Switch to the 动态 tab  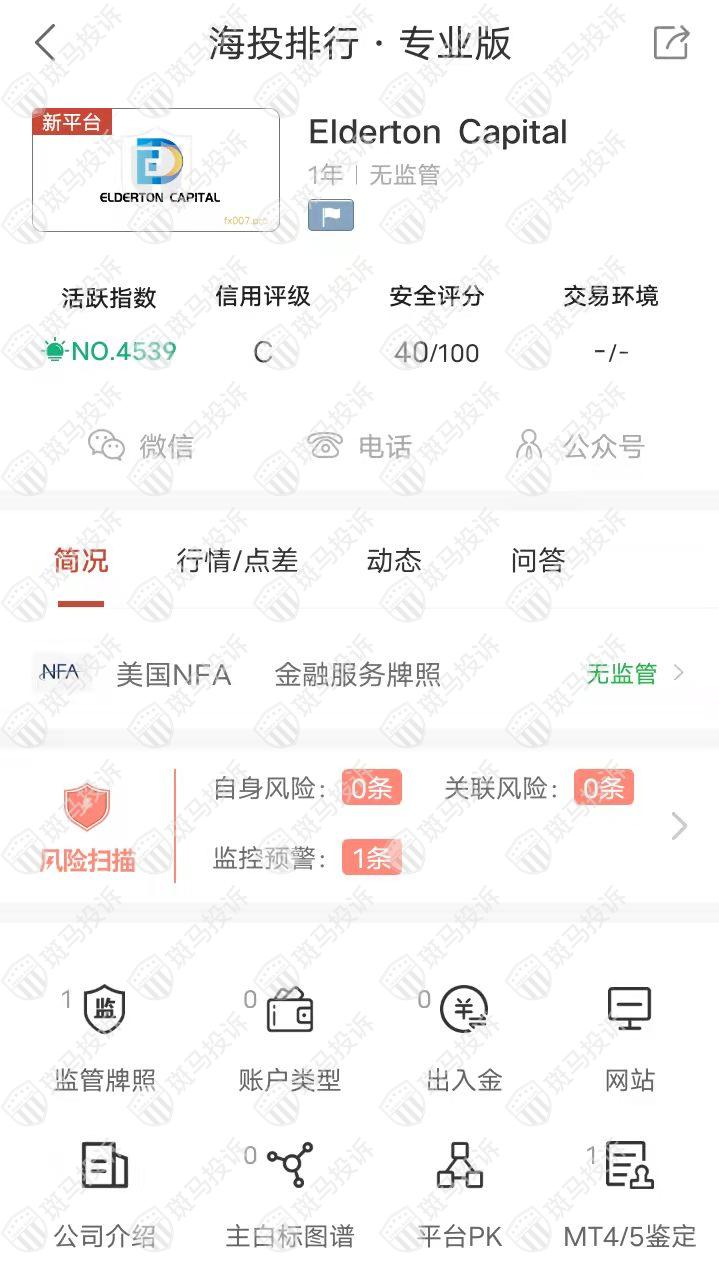click(394, 561)
